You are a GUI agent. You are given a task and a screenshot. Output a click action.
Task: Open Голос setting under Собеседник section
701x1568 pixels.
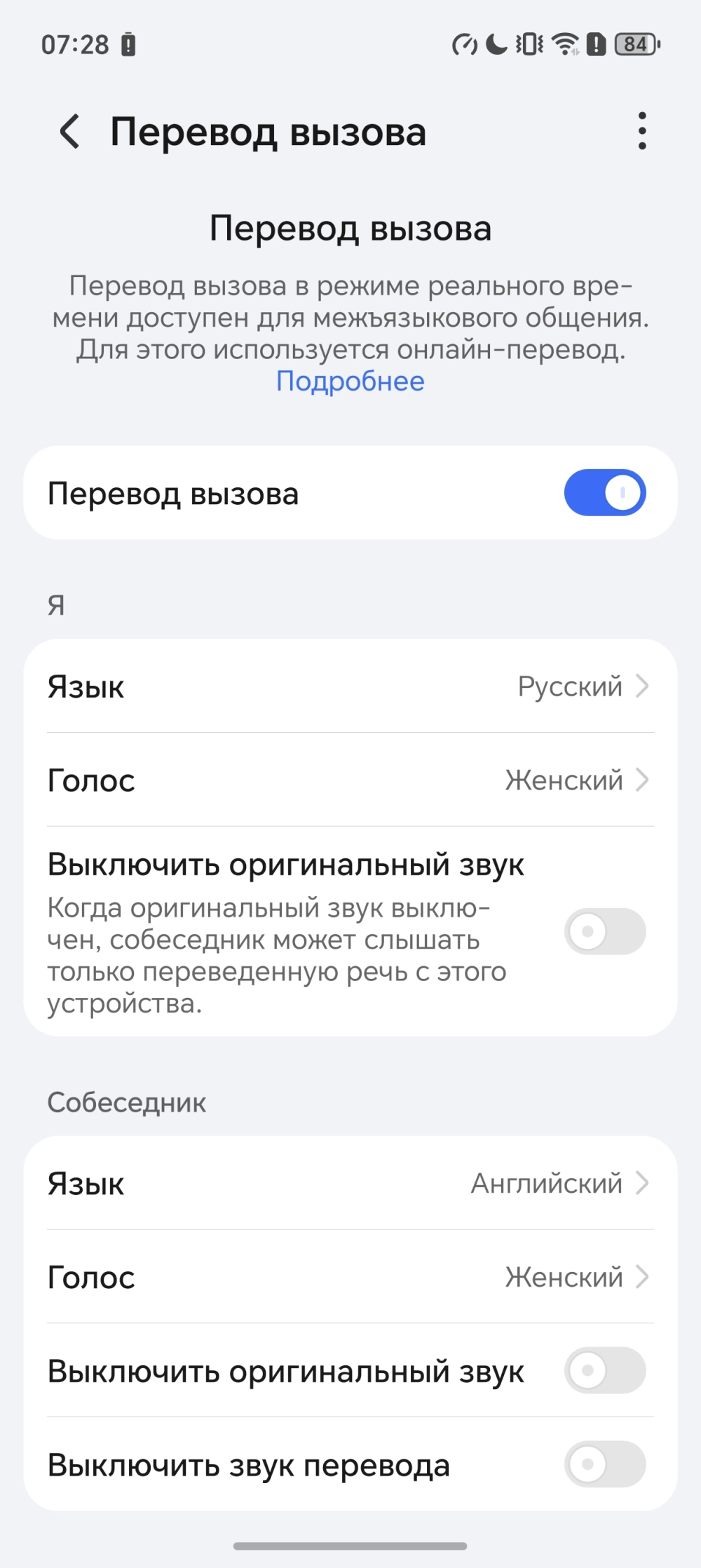point(350,1277)
